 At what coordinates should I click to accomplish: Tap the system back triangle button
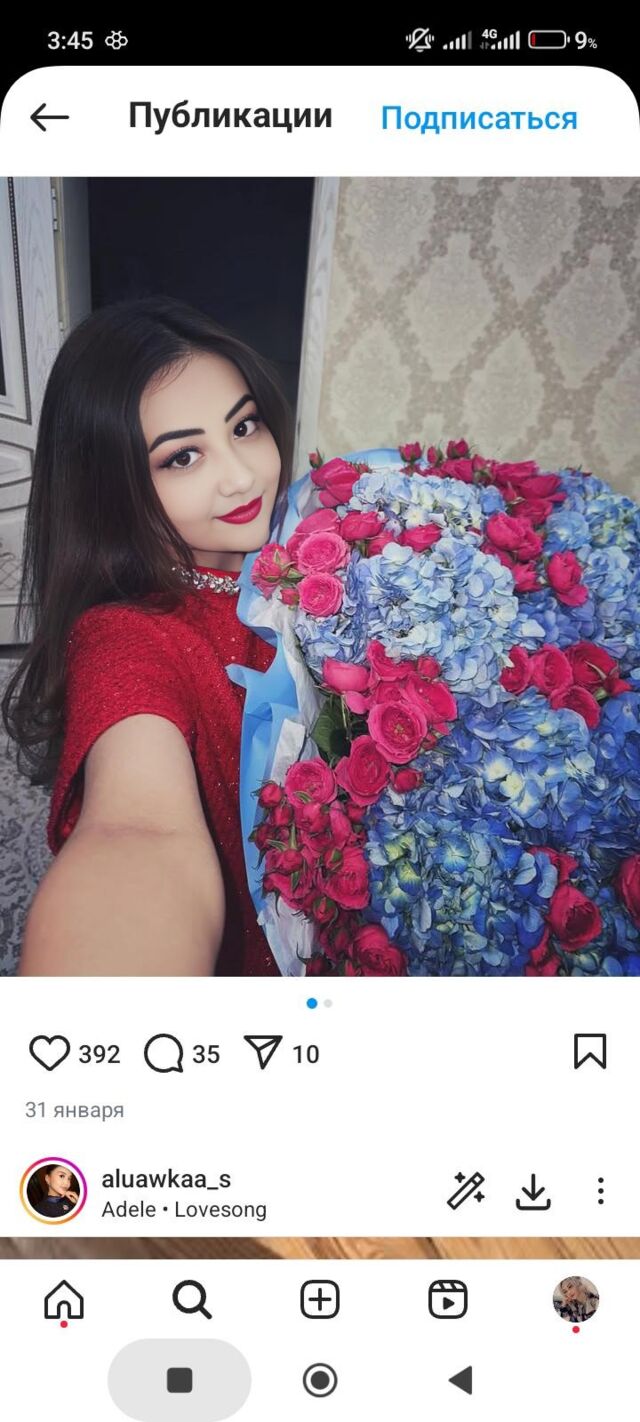tap(460, 1381)
